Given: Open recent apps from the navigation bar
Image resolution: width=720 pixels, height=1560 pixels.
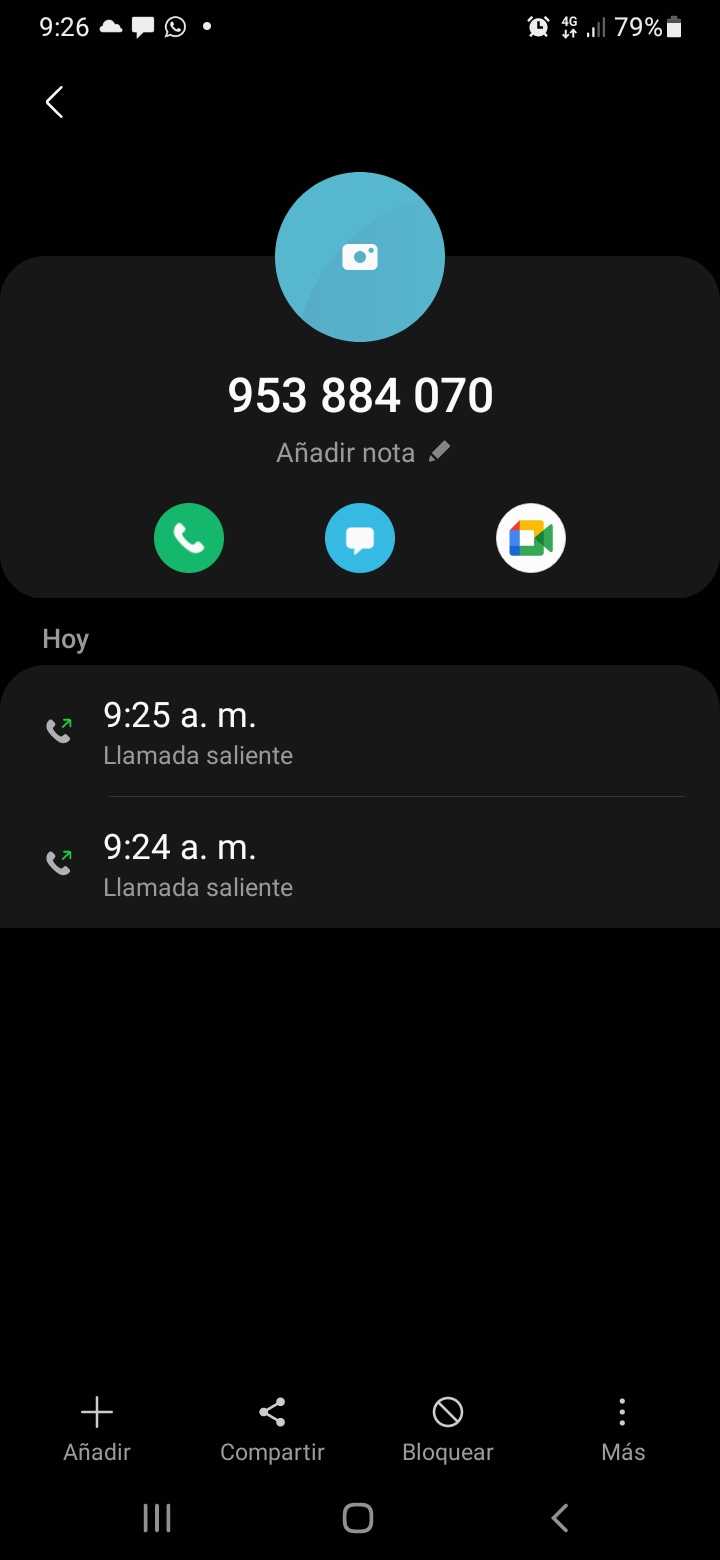Looking at the screenshot, I should pyautogui.click(x=157, y=1518).
